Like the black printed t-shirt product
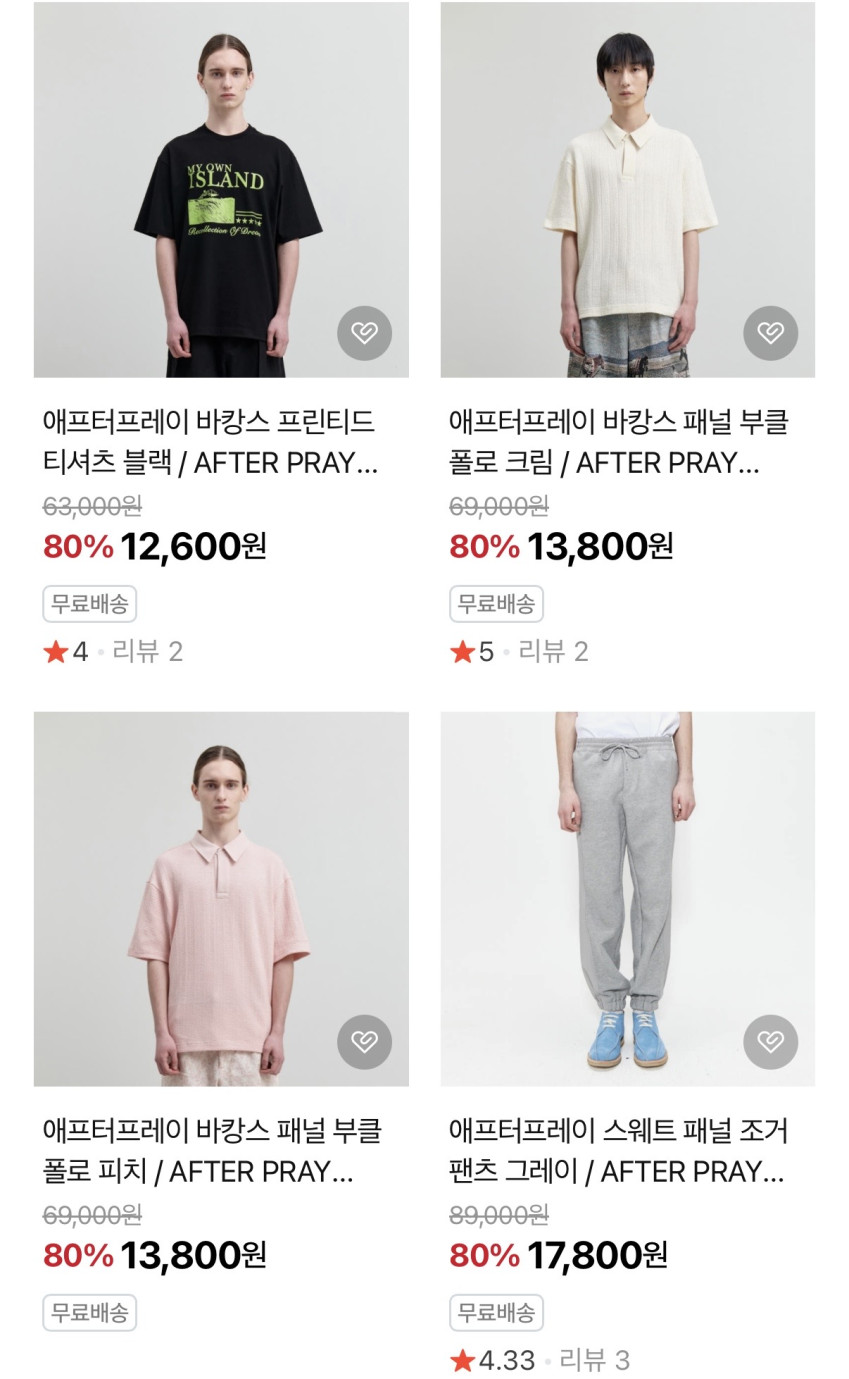 [364, 333]
